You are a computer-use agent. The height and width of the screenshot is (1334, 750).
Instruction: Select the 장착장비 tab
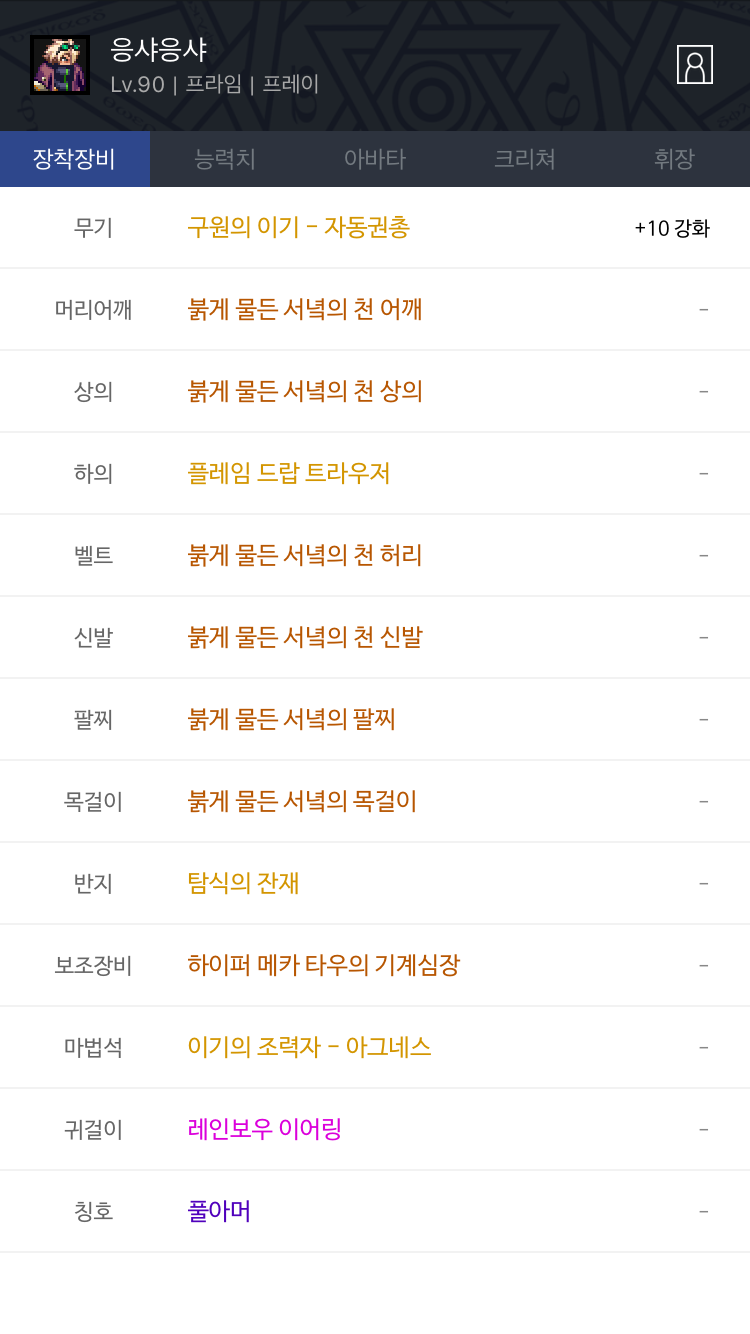point(75,159)
